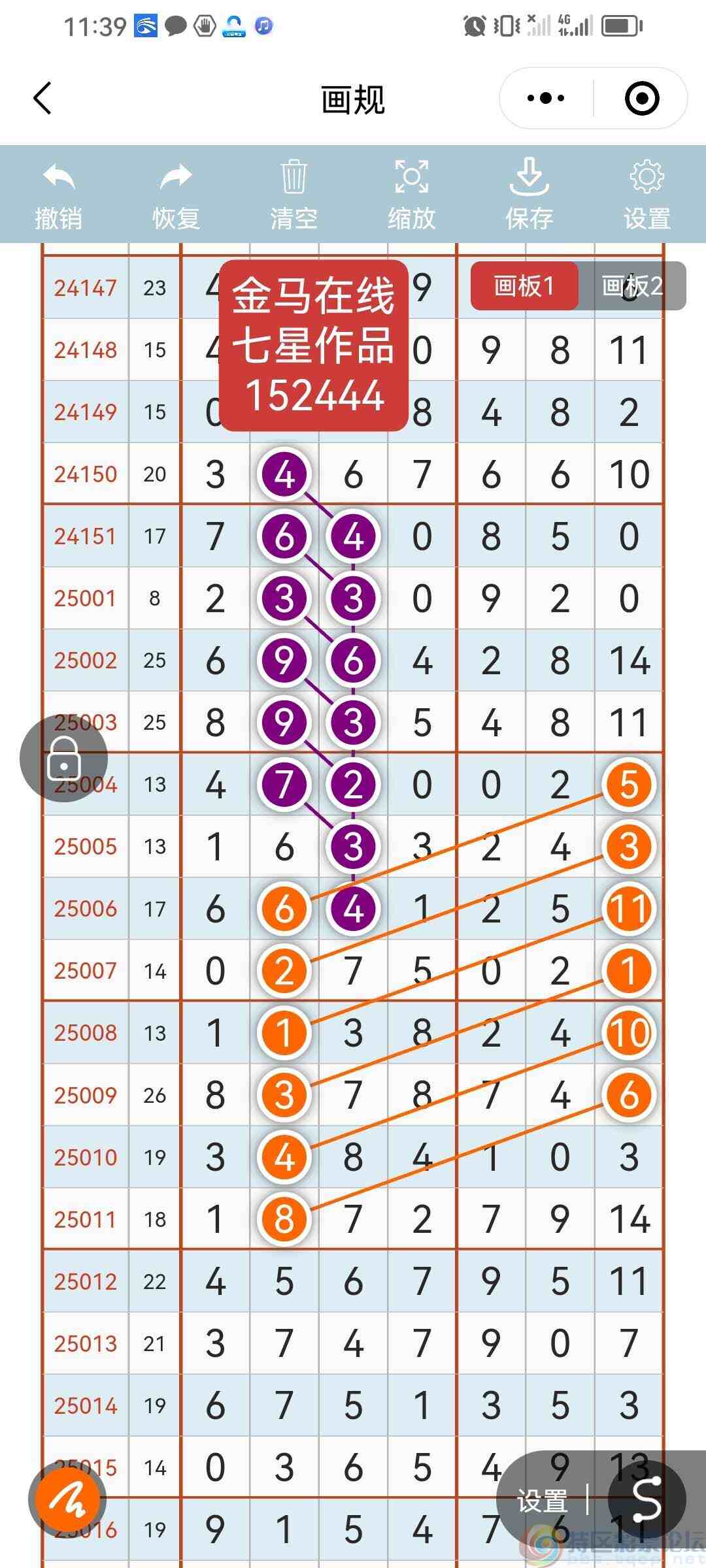Undo the last stroke with 撤销
Image resolution: width=706 pixels, height=1568 pixels.
pos(59,195)
